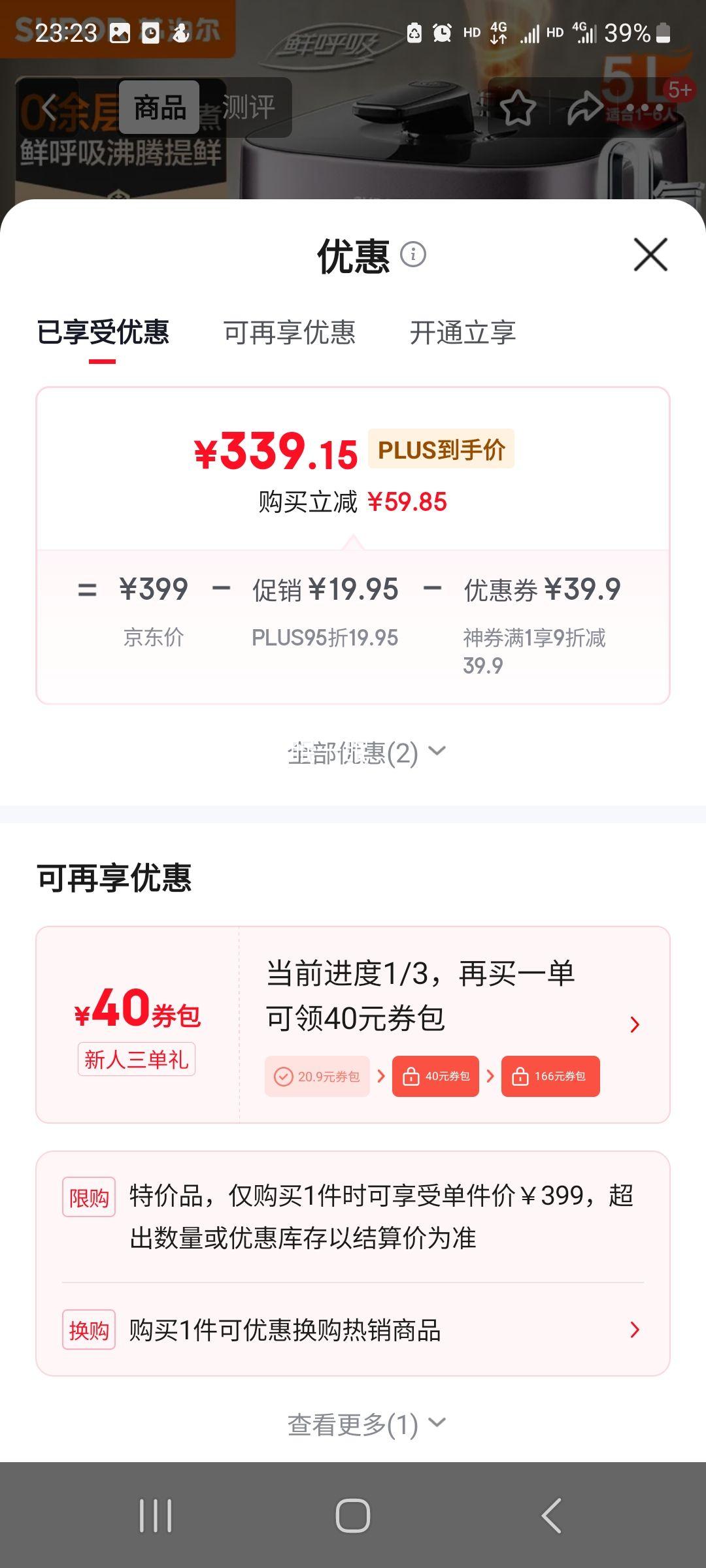
Task: Tap the 新人三单礼 coupon label
Action: tap(137, 1060)
